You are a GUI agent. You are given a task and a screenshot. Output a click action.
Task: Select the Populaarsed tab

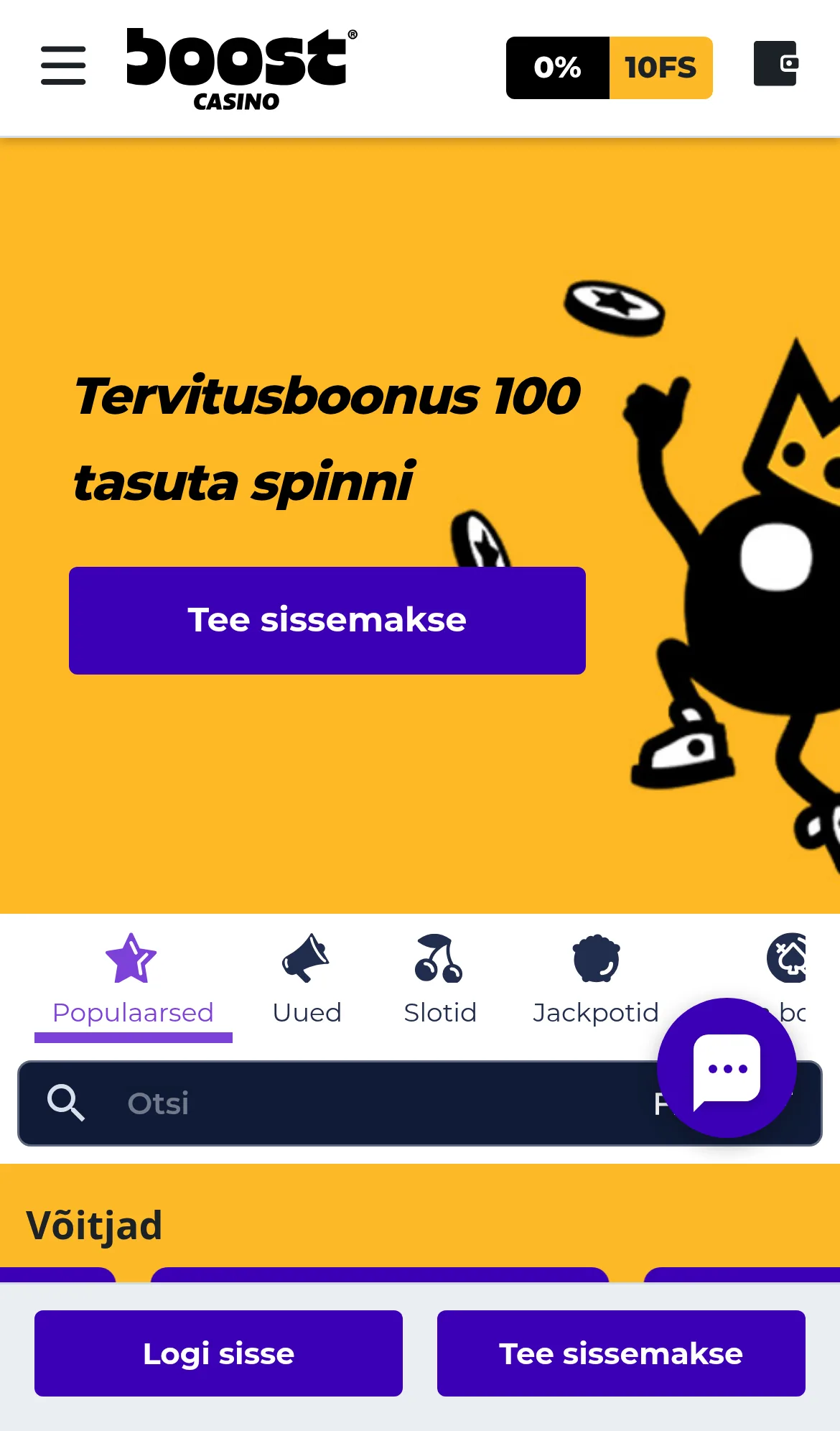click(134, 984)
